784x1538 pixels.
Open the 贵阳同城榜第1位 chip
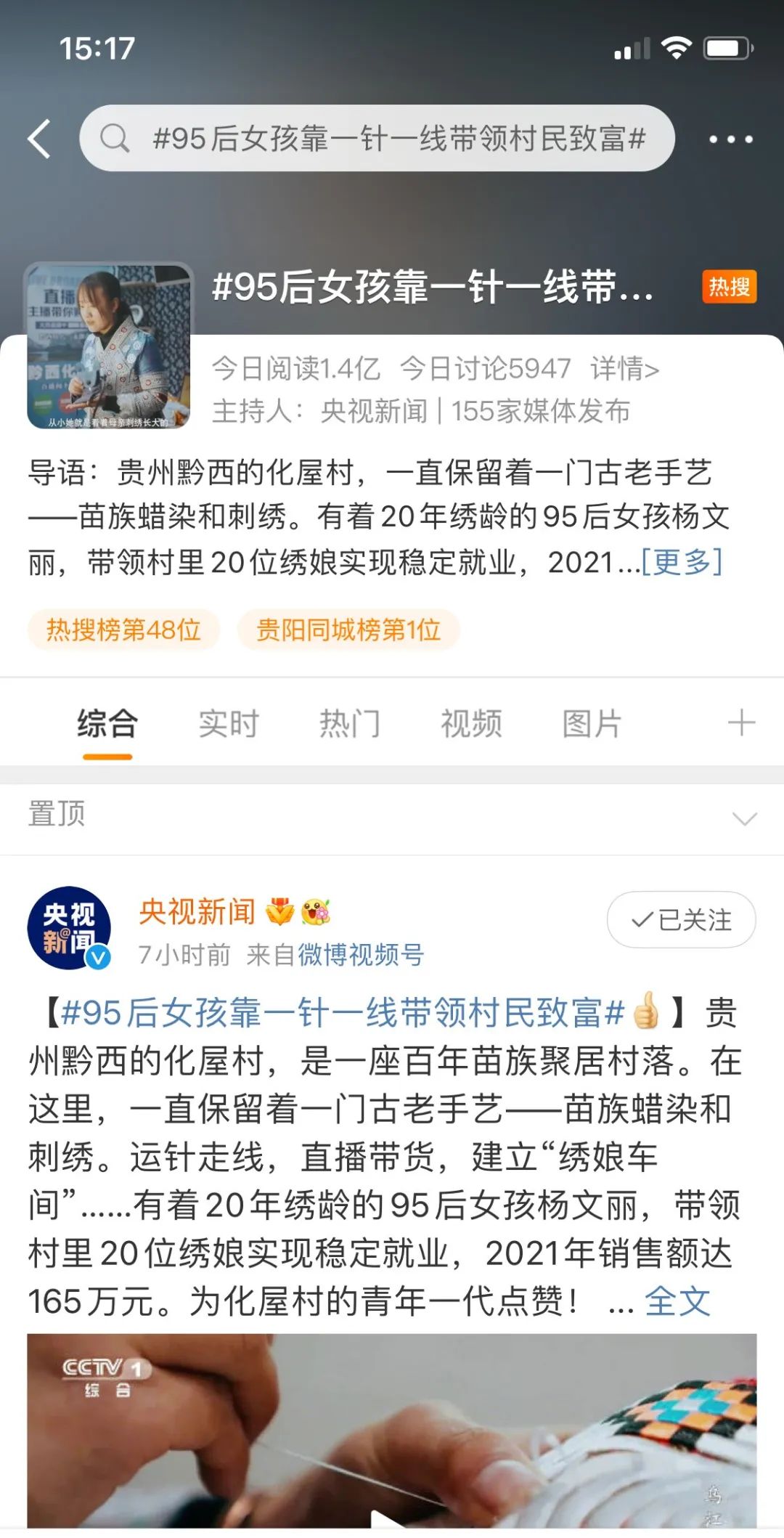pyautogui.click(x=348, y=630)
